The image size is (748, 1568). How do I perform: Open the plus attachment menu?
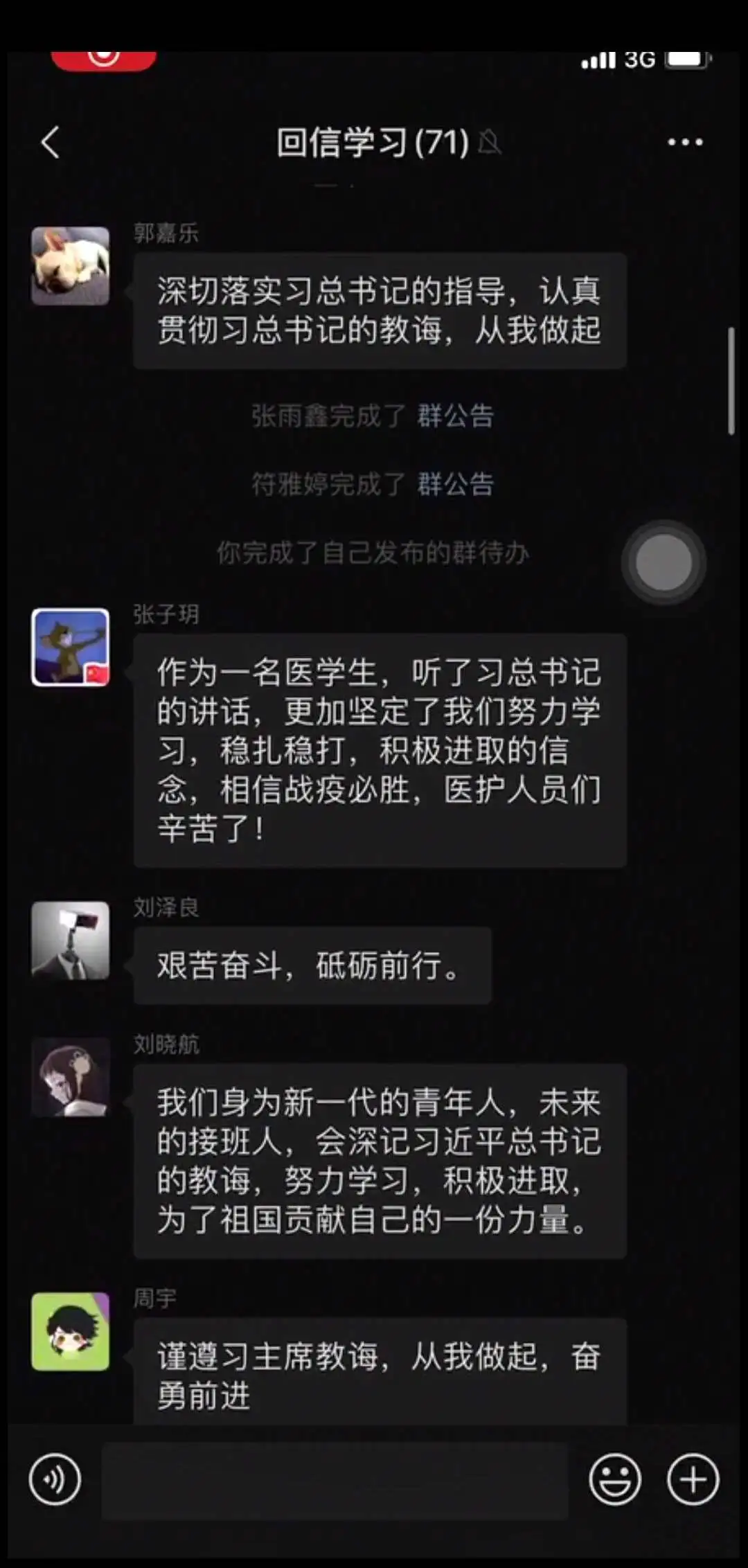point(693,1479)
